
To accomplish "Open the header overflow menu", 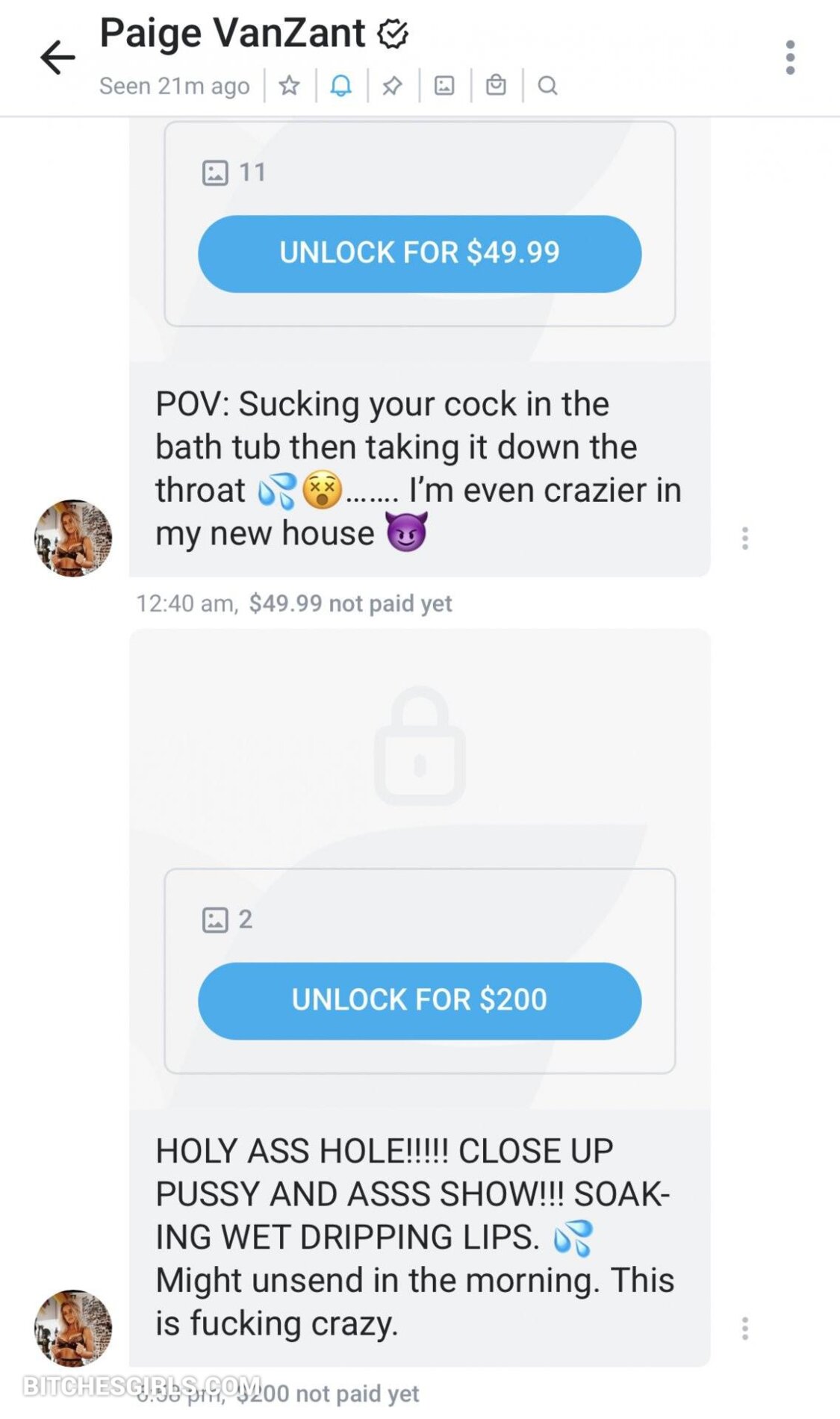I will (x=790, y=58).
